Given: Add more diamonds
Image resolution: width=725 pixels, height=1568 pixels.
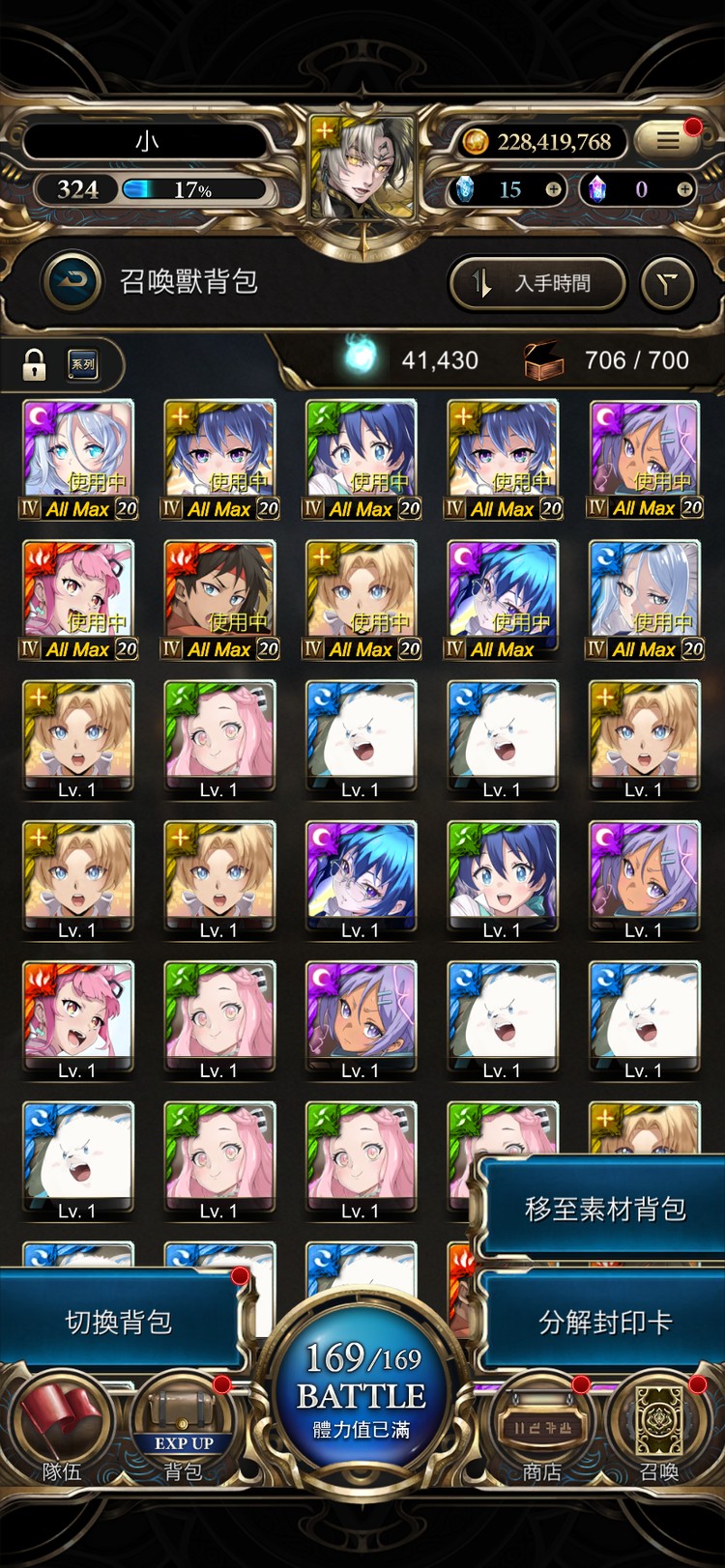Looking at the screenshot, I should [553, 189].
